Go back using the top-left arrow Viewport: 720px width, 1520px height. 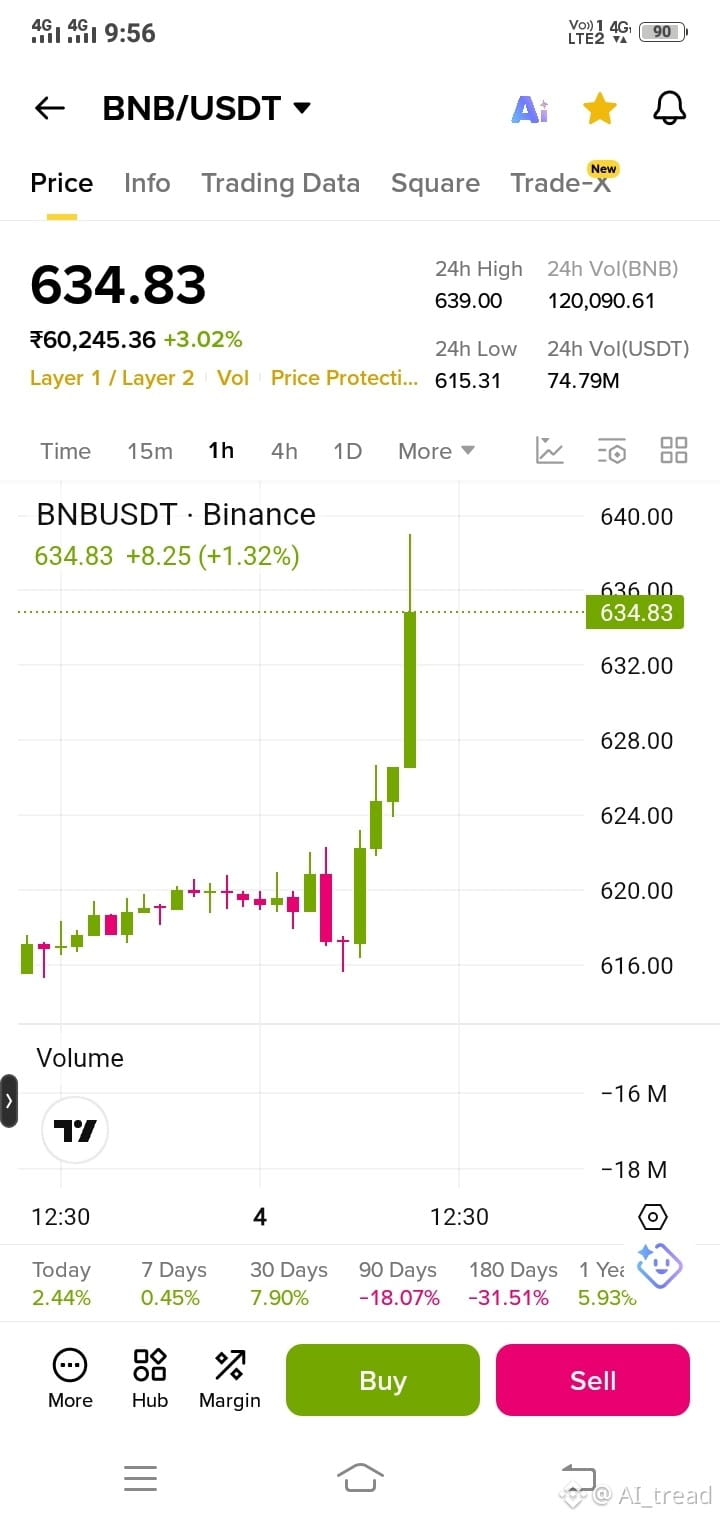[x=49, y=108]
